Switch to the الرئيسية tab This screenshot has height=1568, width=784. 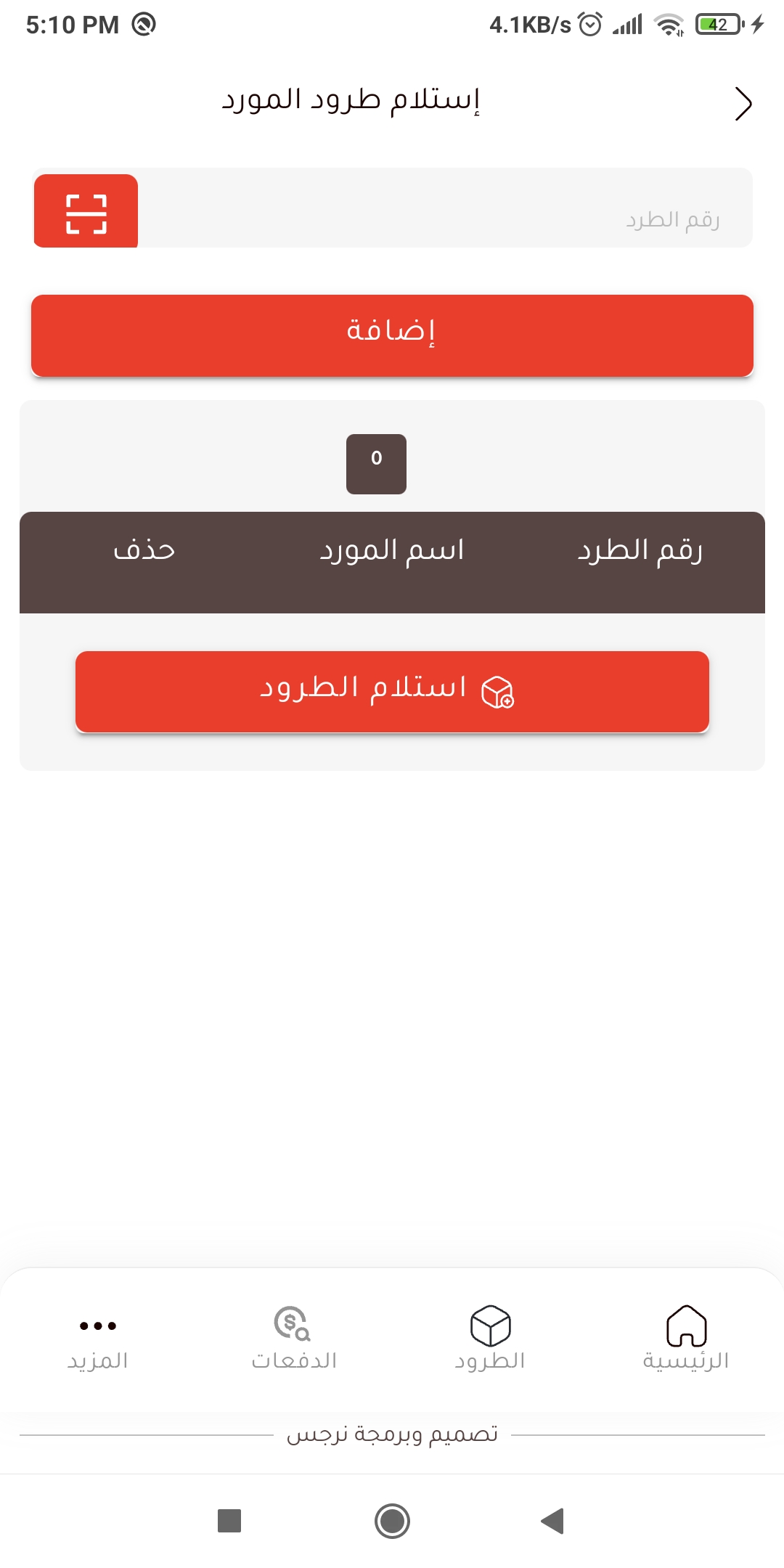[686, 1339]
